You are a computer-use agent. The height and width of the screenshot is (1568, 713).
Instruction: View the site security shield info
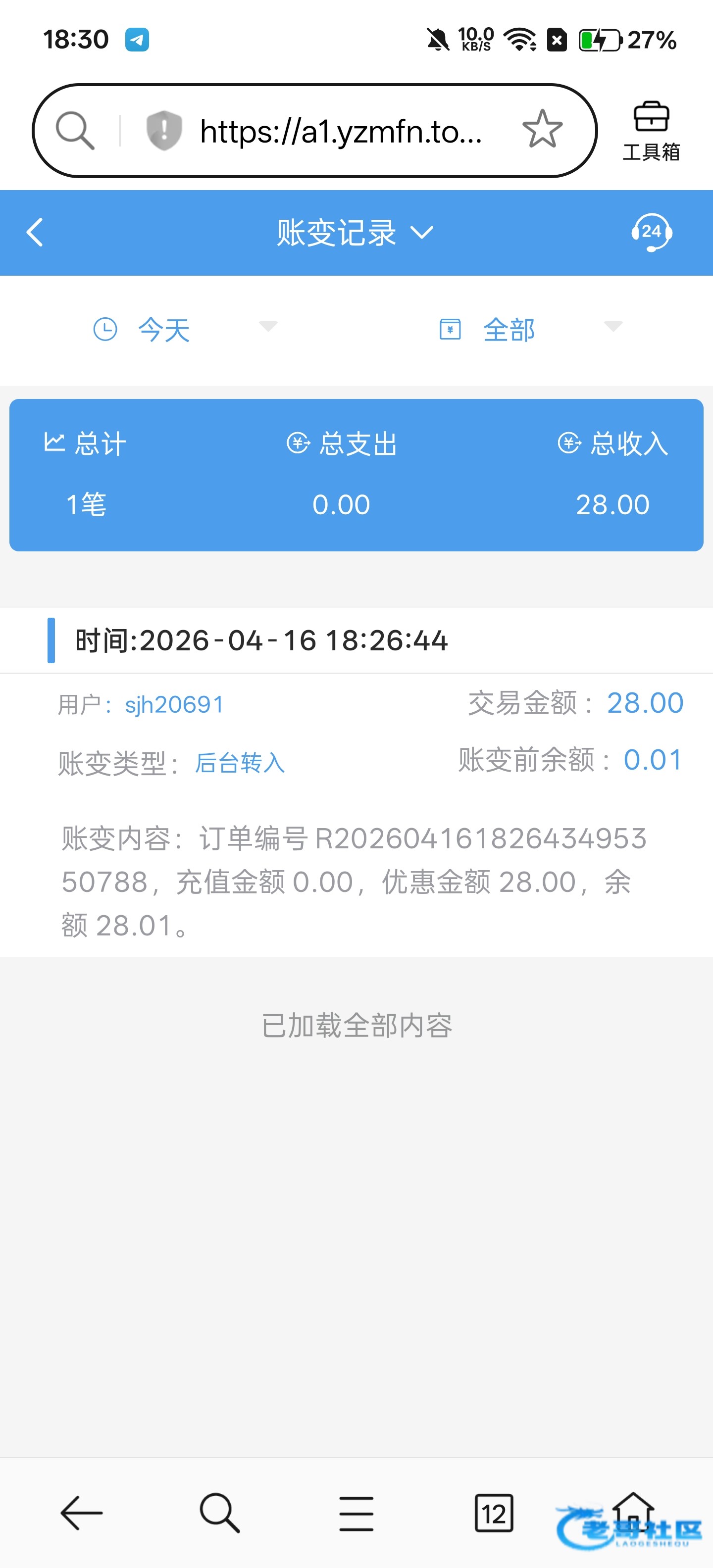click(164, 130)
